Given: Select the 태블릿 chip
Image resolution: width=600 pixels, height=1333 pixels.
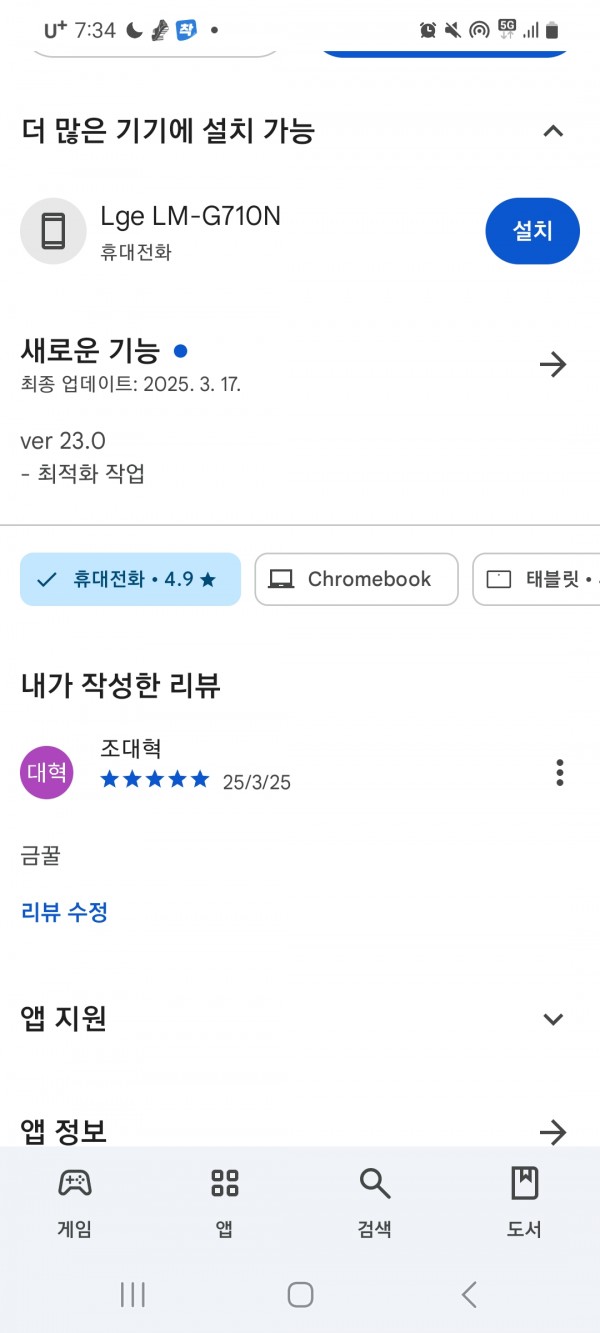Looking at the screenshot, I should tap(536, 579).
